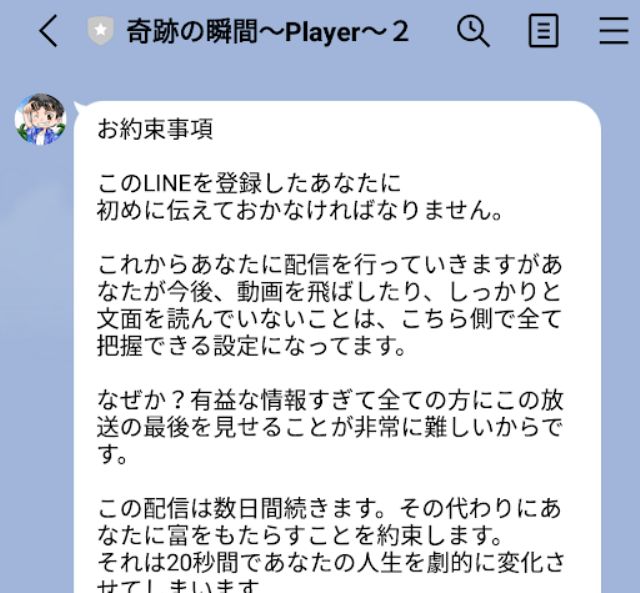This screenshot has width=640, height=593.
Task: Open the notes and posts icon
Action: (x=543, y=31)
